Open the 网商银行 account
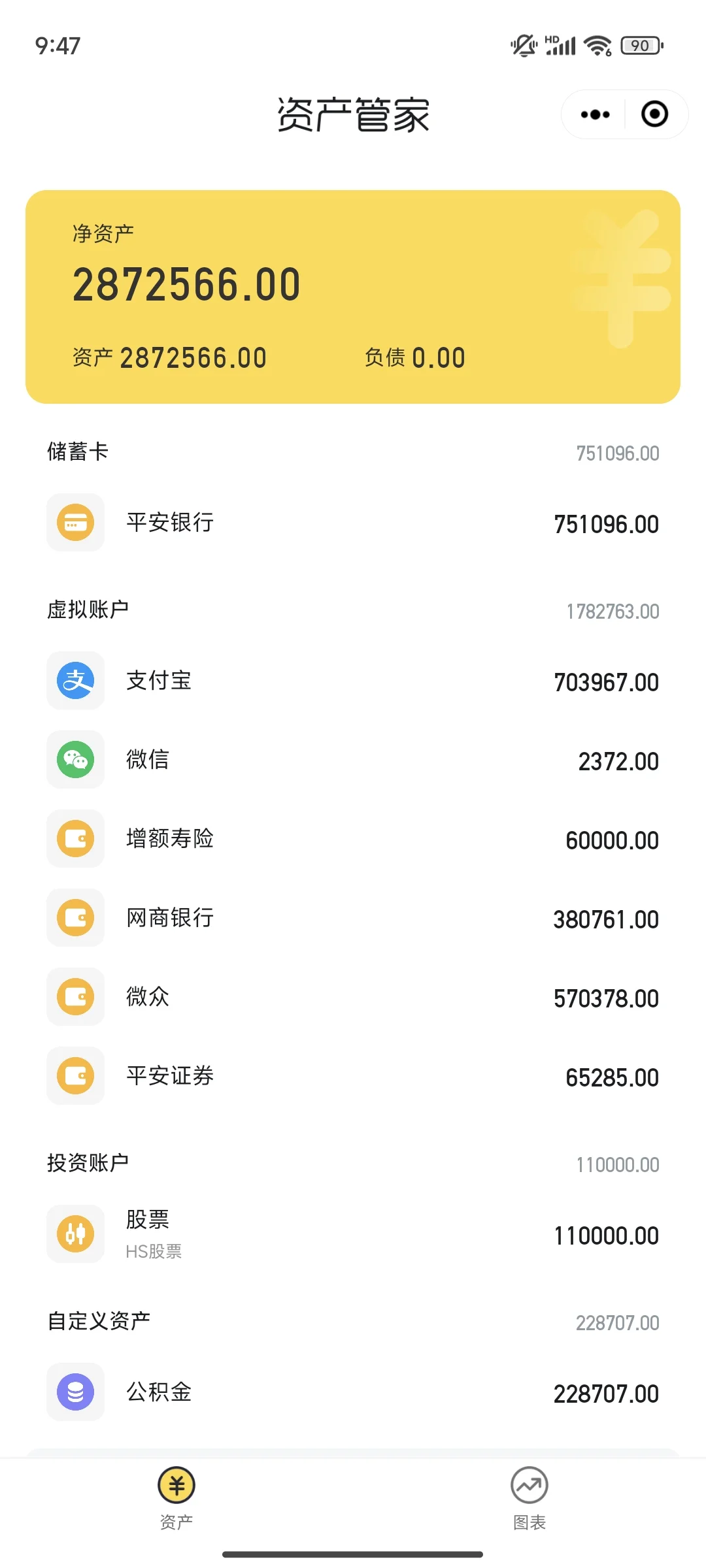706x1568 pixels. (x=353, y=918)
